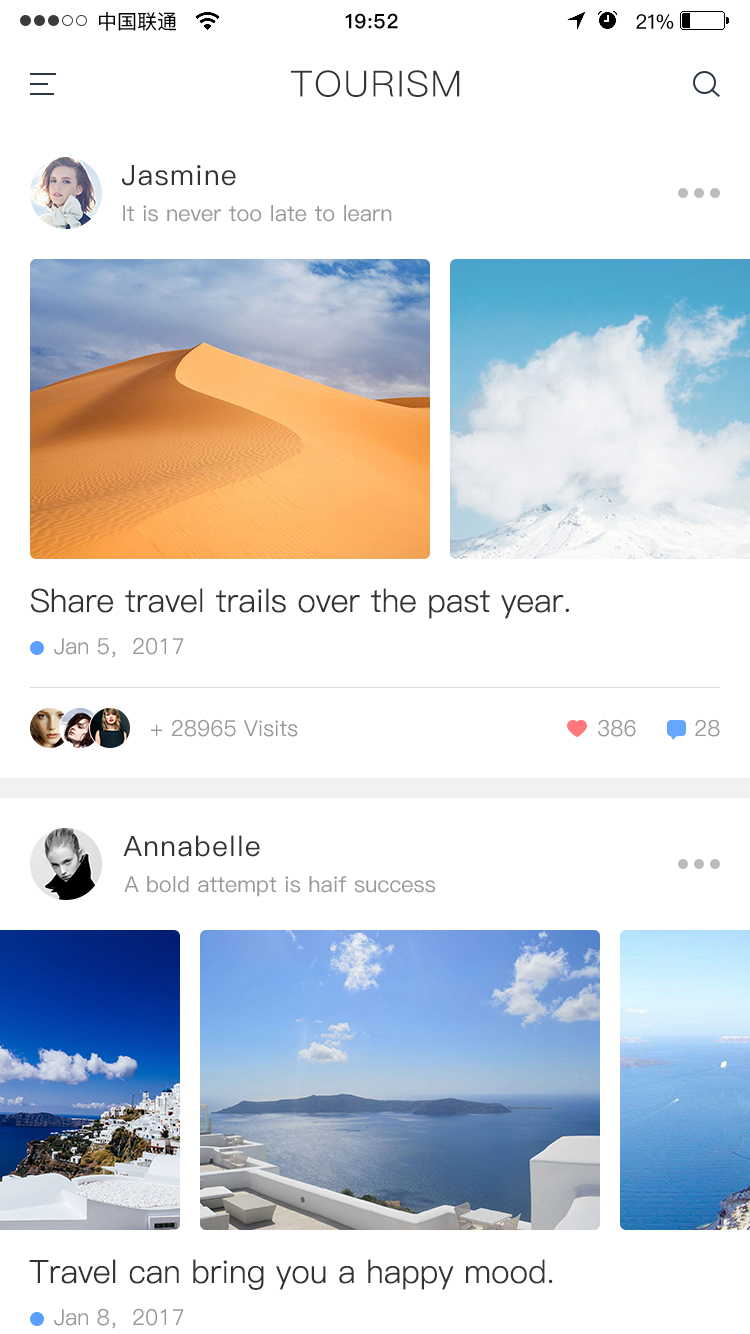Image resolution: width=750 pixels, height=1334 pixels.
Task: Open Jasmine's profile picture
Action: [x=66, y=193]
